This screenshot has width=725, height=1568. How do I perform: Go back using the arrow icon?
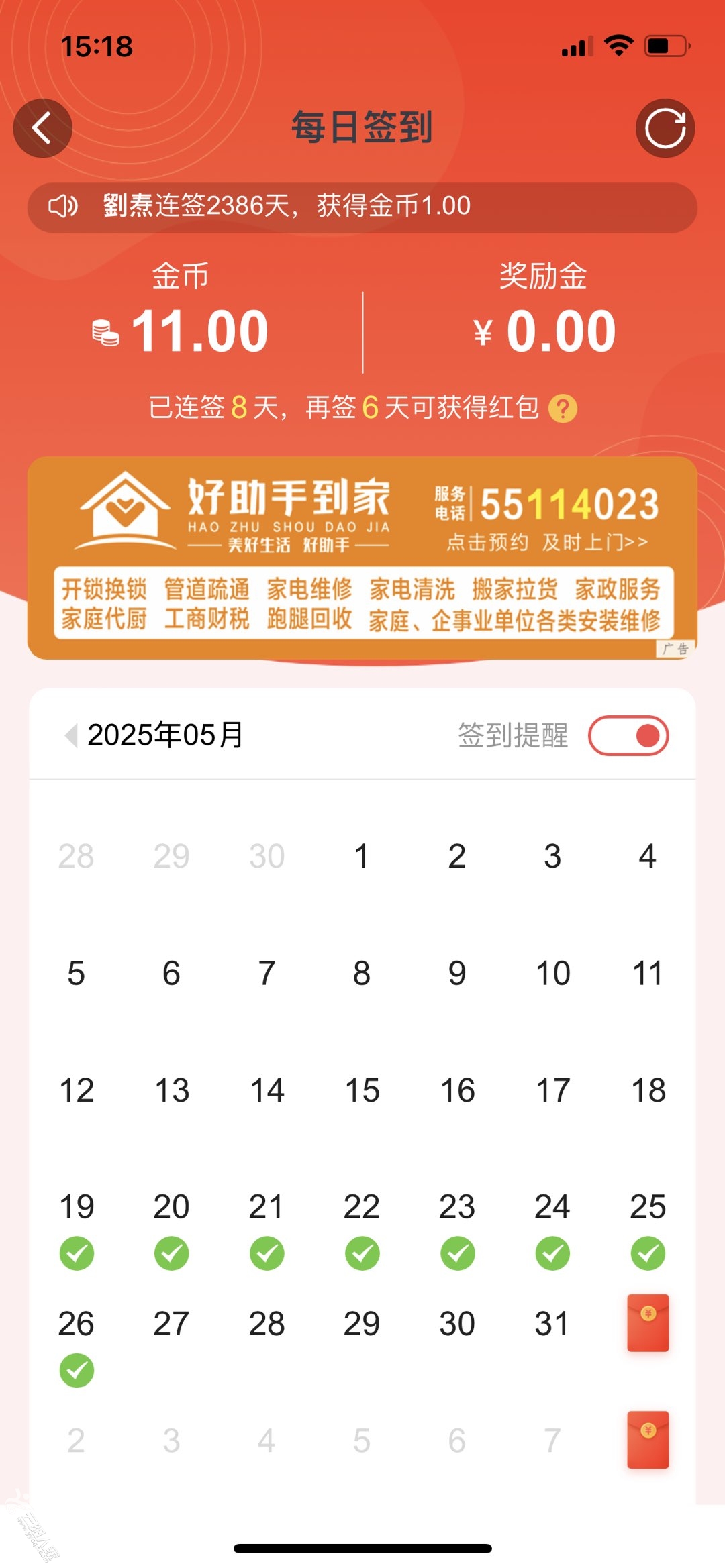click(42, 128)
